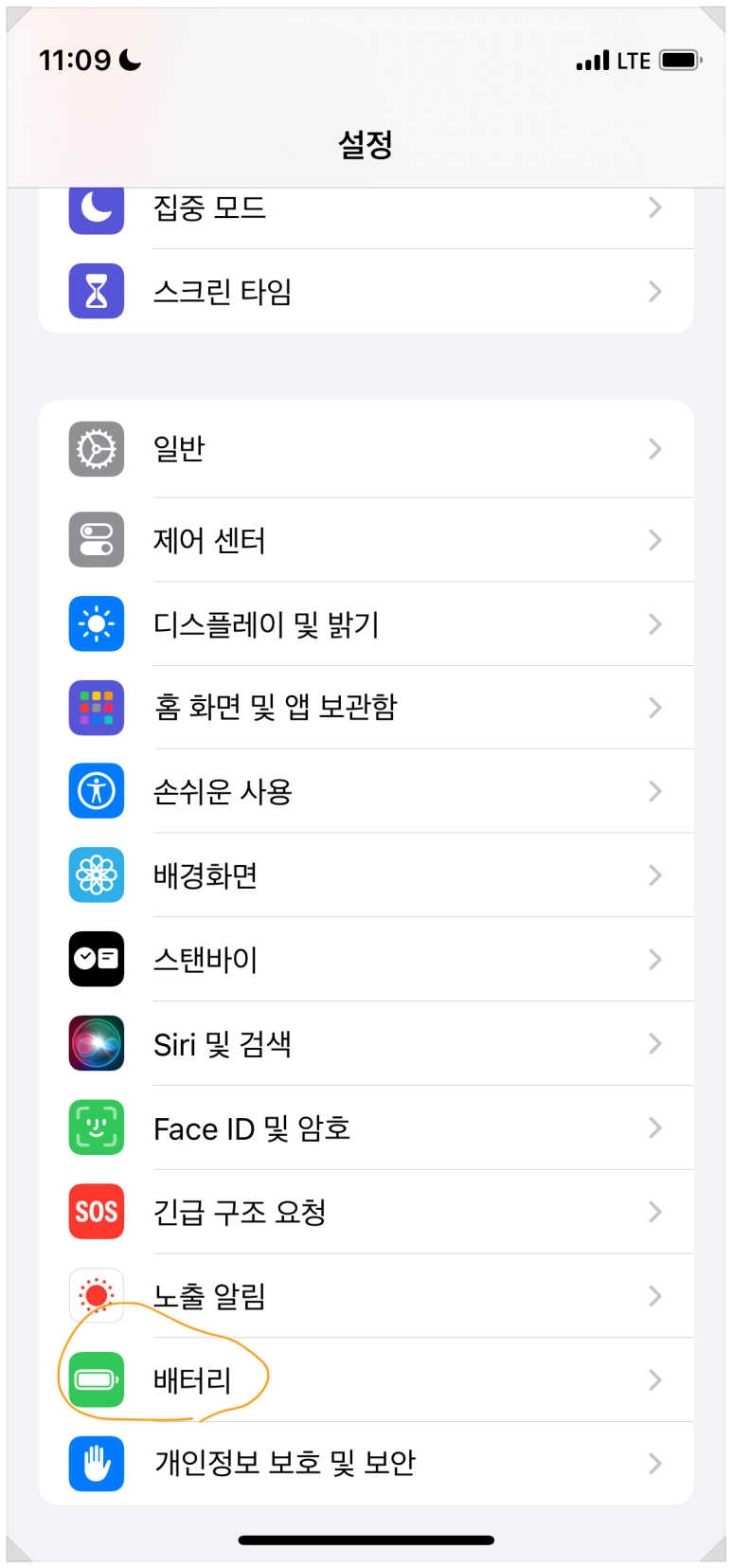This screenshot has width=732, height=1568.
Task: Open 스크린 타임 settings
Action: pyautogui.click(x=366, y=292)
